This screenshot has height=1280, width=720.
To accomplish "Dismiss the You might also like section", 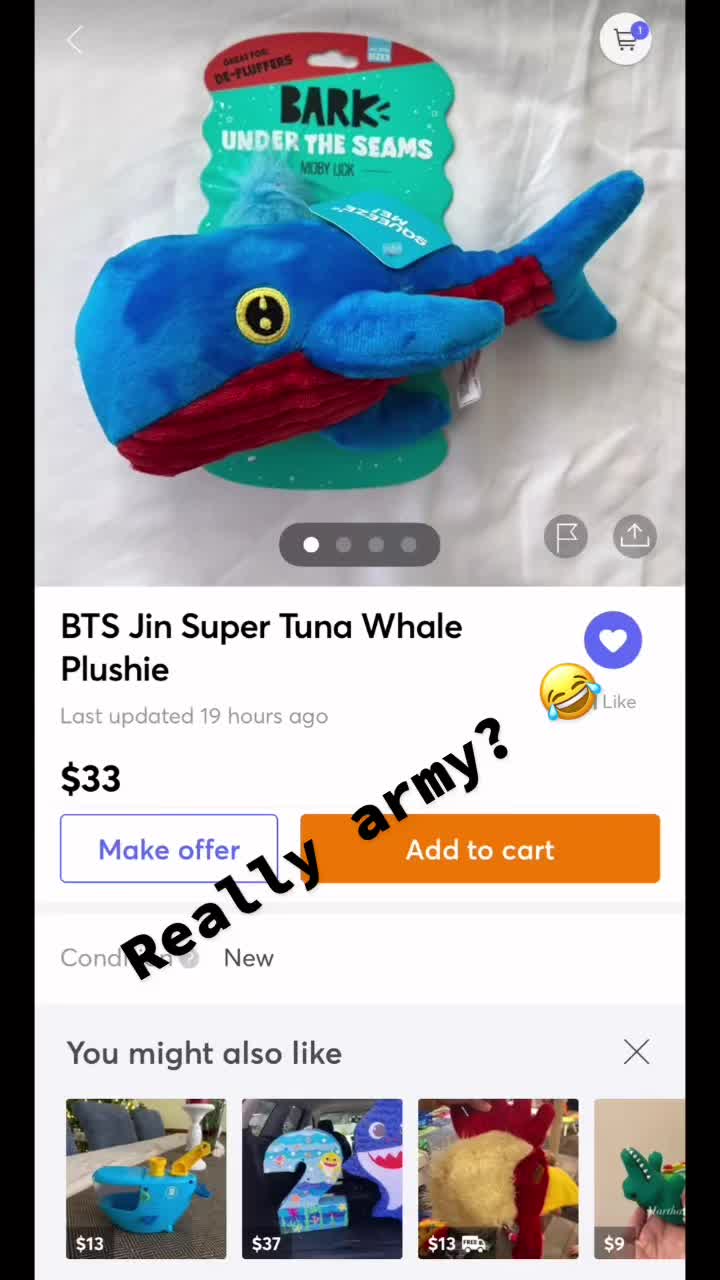I will click(x=636, y=1052).
